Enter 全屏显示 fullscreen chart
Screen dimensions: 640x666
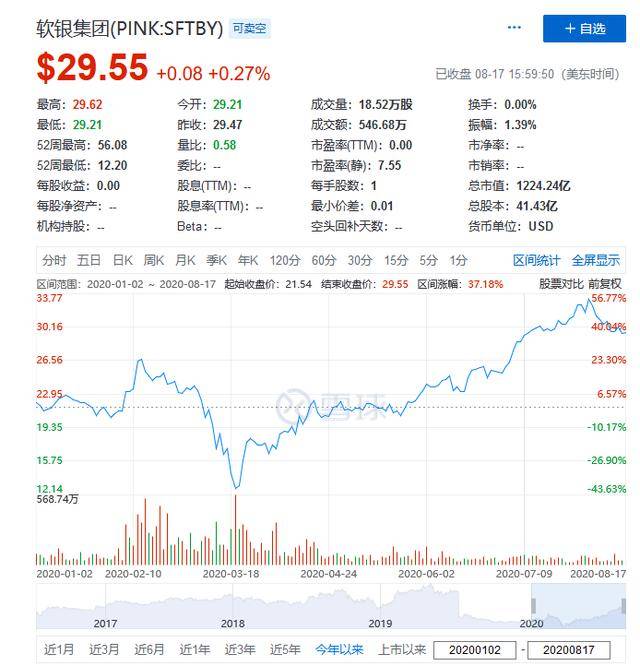[596, 260]
